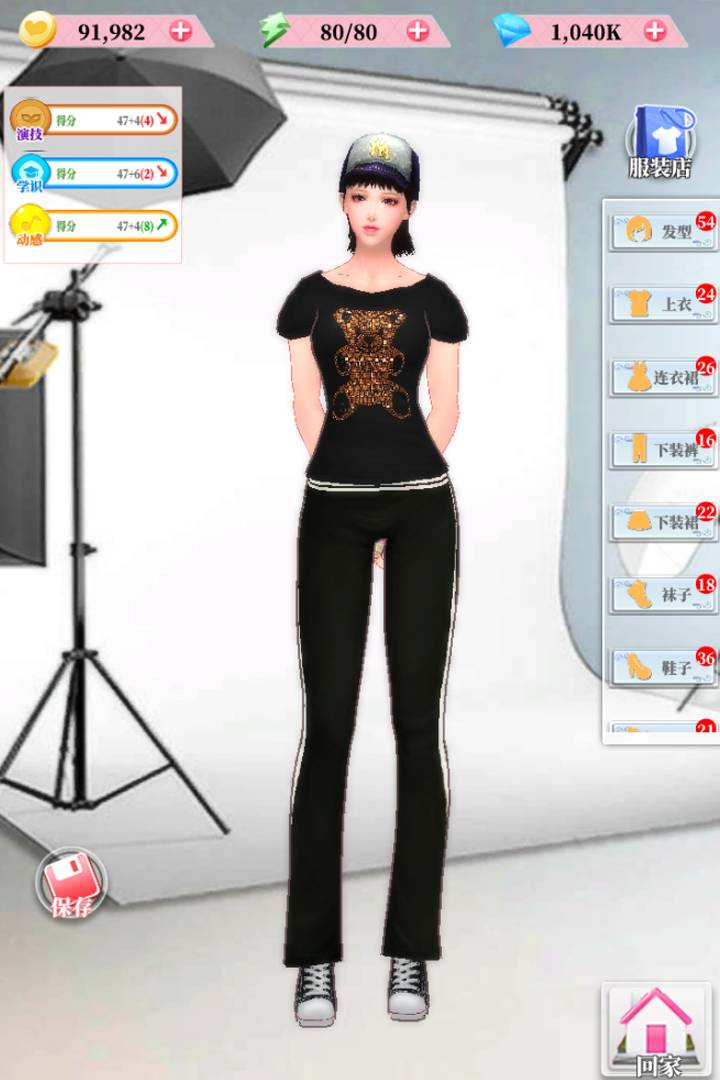Save the outfit with 保存
This screenshot has height=1080, width=720.
click(x=72, y=885)
